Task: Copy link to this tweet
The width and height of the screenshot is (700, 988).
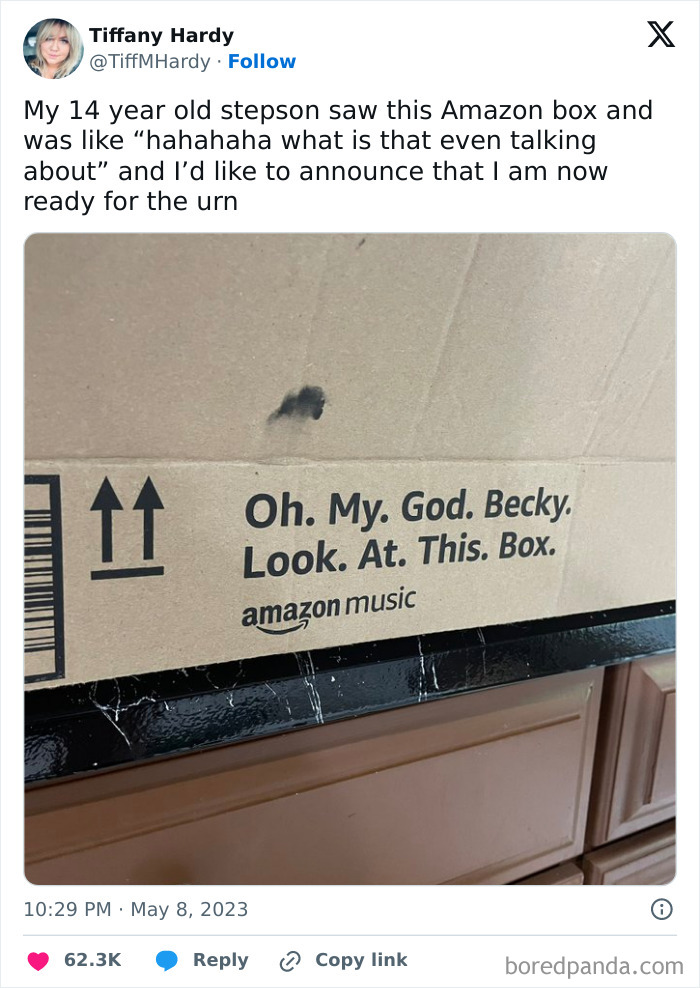Action: click(x=343, y=960)
